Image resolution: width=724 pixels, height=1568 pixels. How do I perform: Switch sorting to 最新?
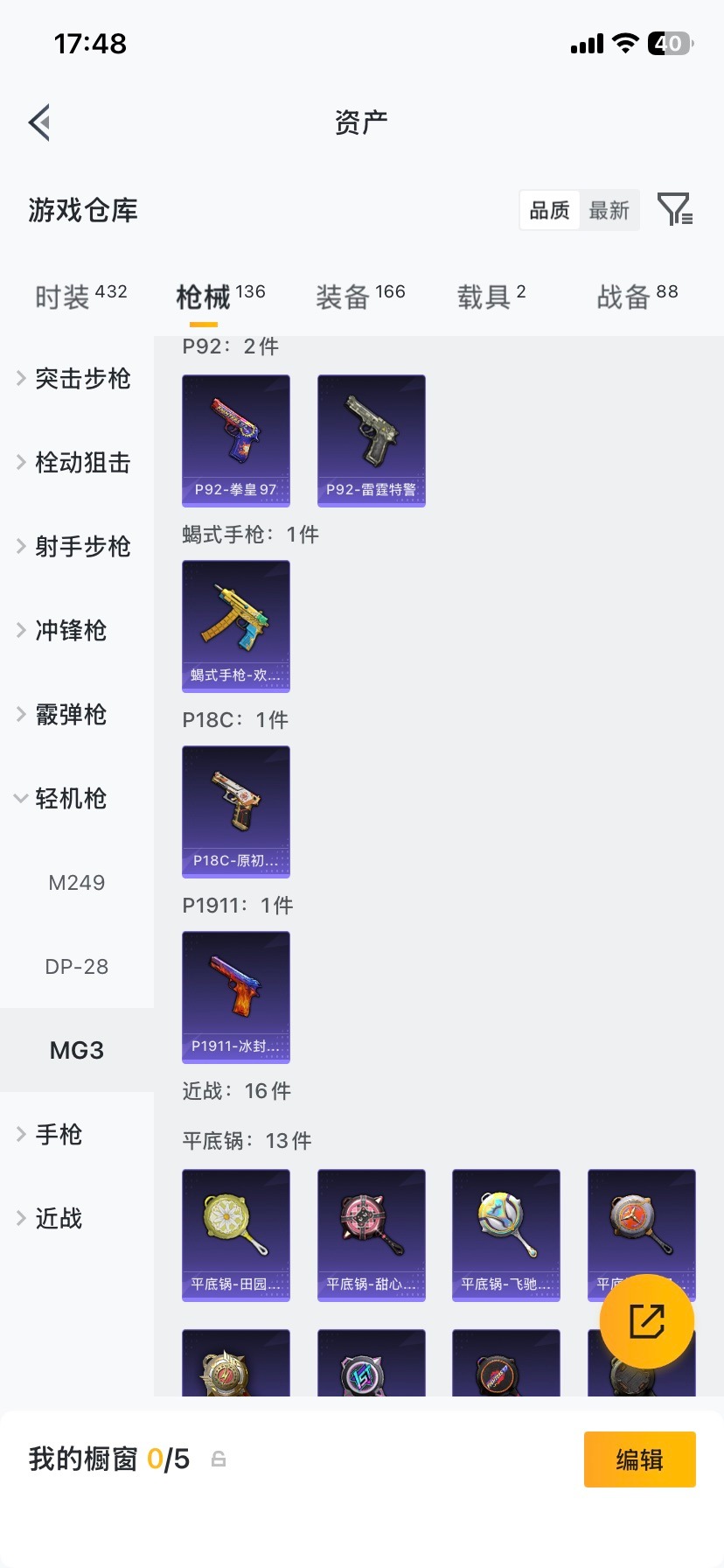[x=609, y=210]
